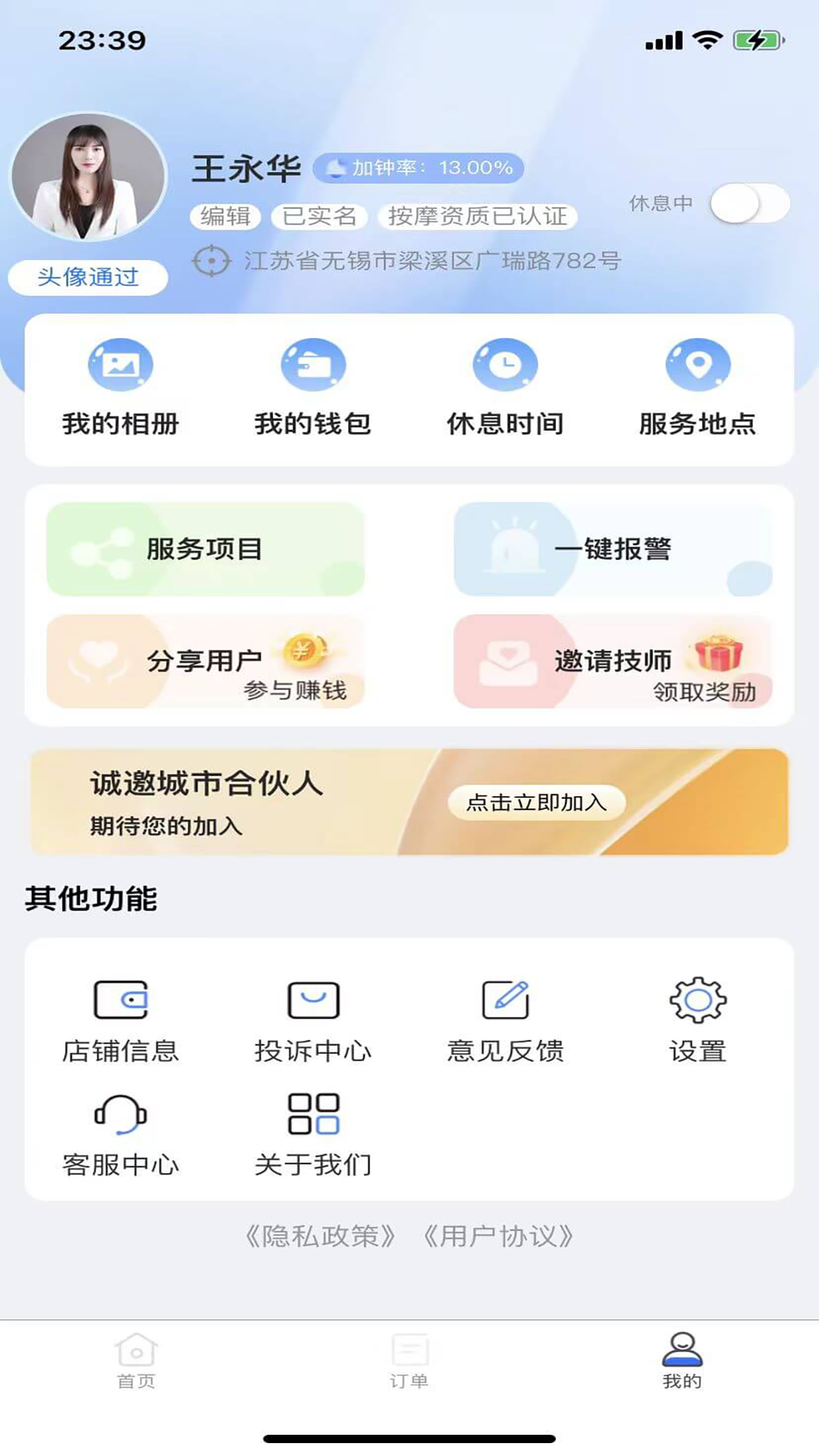Open the 服务项目 service items card
The image size is (819, 1456).
click(x=206, y=550)
